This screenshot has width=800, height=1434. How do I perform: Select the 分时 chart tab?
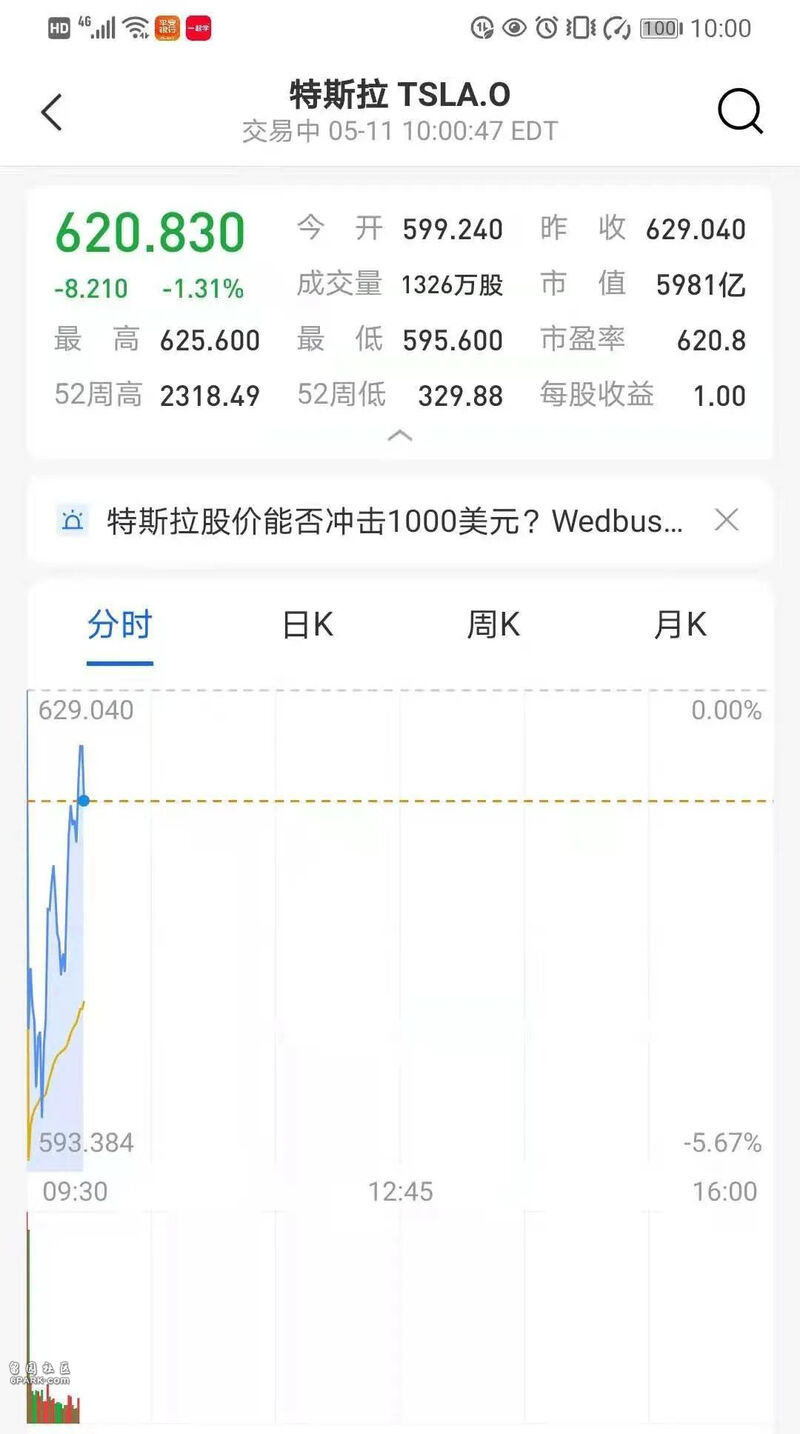120,625
